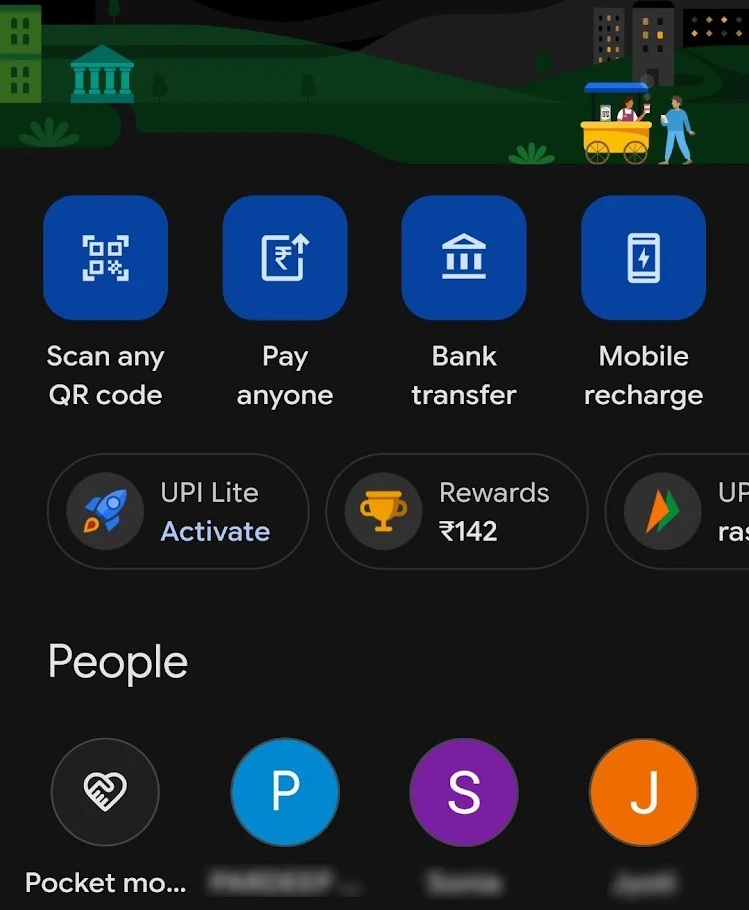Choose the orange J contact
The image size is (749, 910).
[x=643, y=793]
